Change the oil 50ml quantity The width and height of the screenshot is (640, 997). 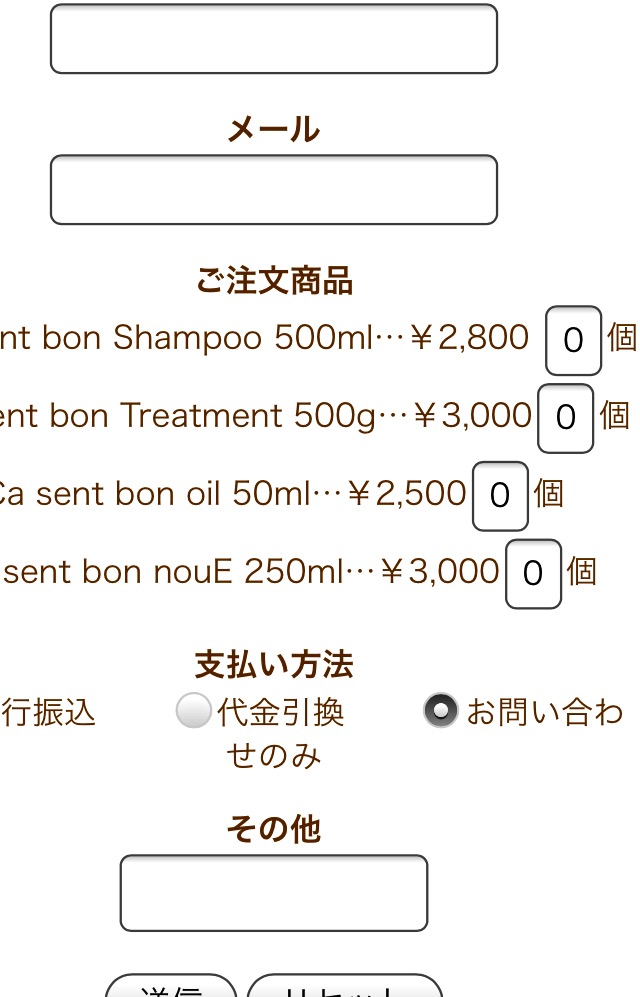click(500, 495)
